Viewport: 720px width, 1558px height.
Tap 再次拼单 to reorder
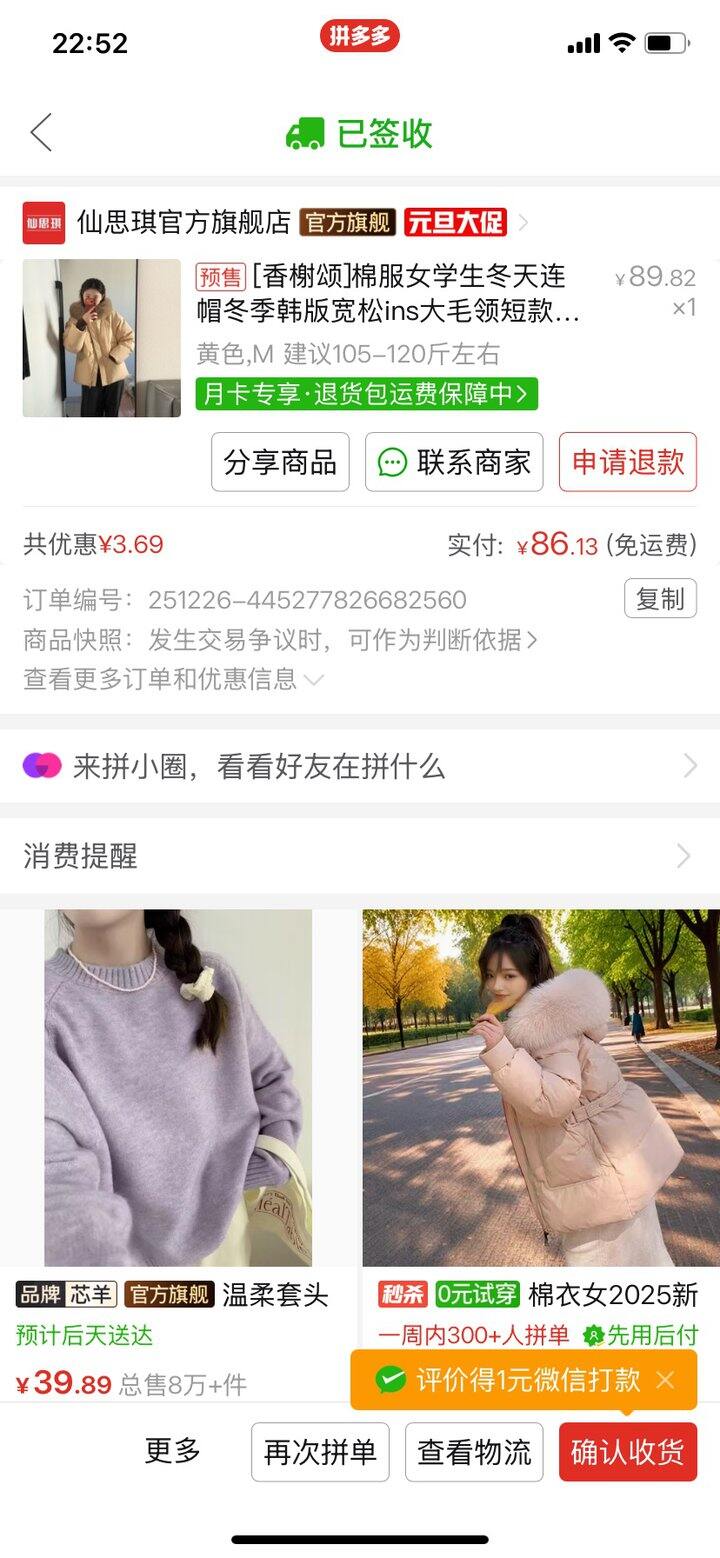[x=320, y=1452]
